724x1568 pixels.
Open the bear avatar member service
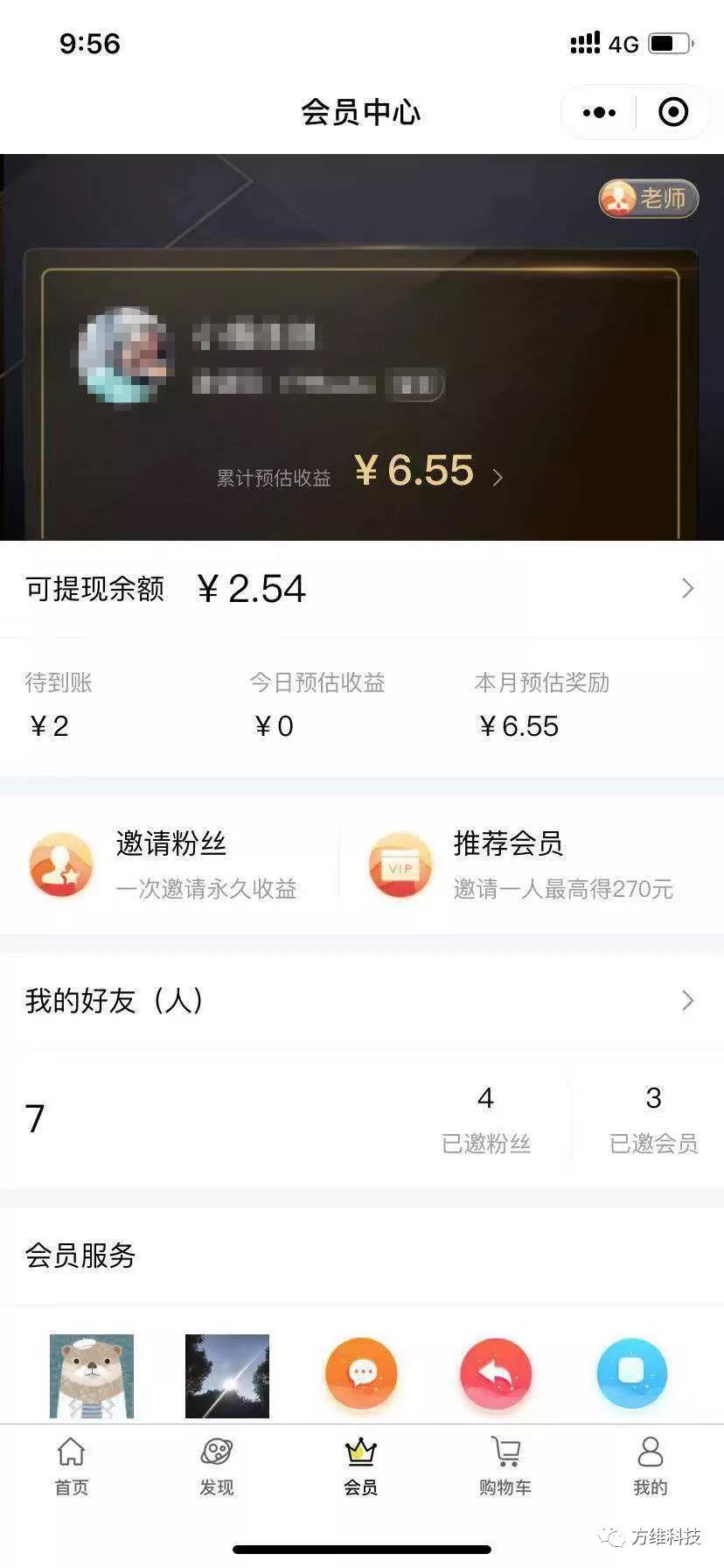point(92,1375)
